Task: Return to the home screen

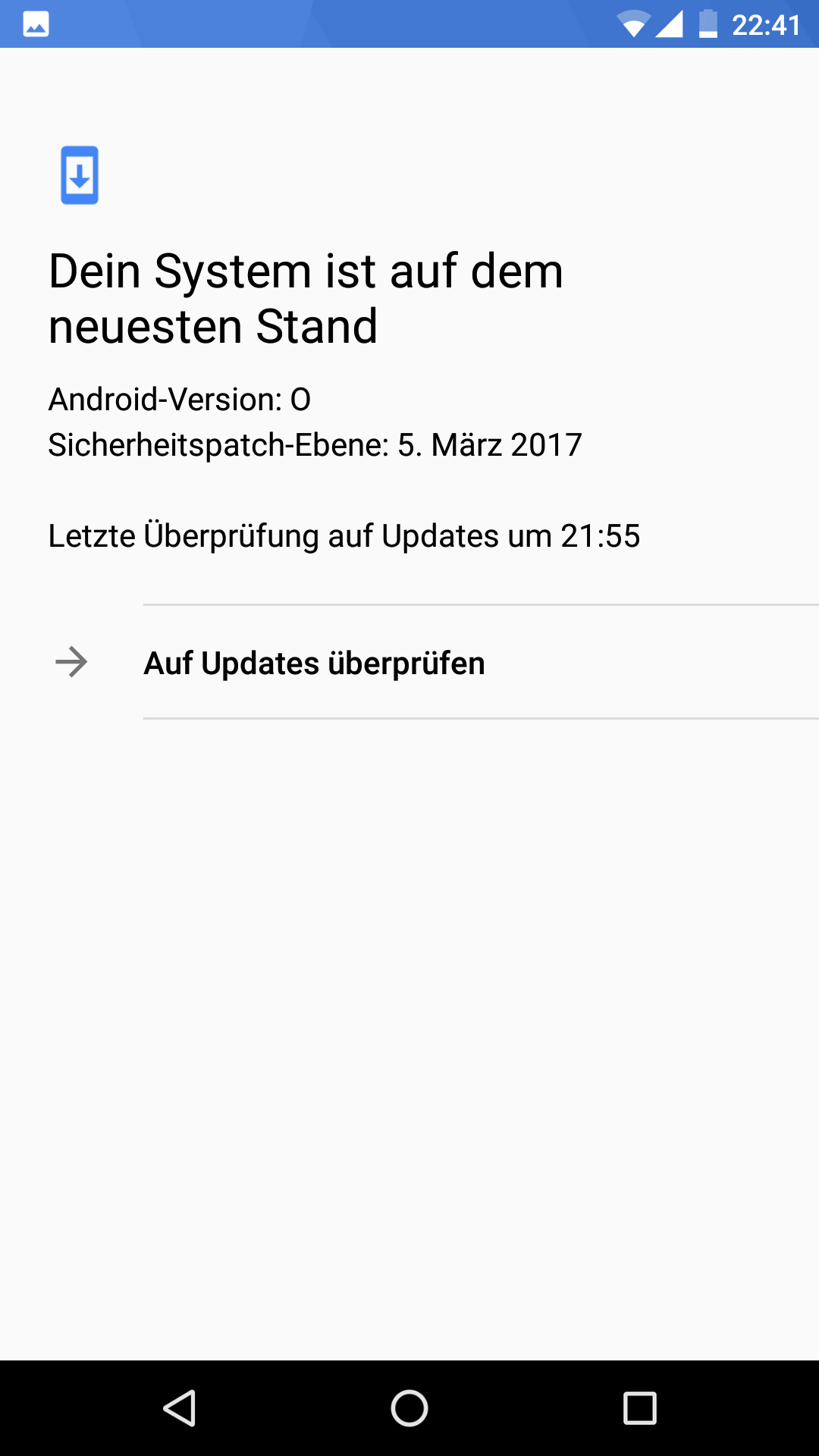Action: 409,1409
